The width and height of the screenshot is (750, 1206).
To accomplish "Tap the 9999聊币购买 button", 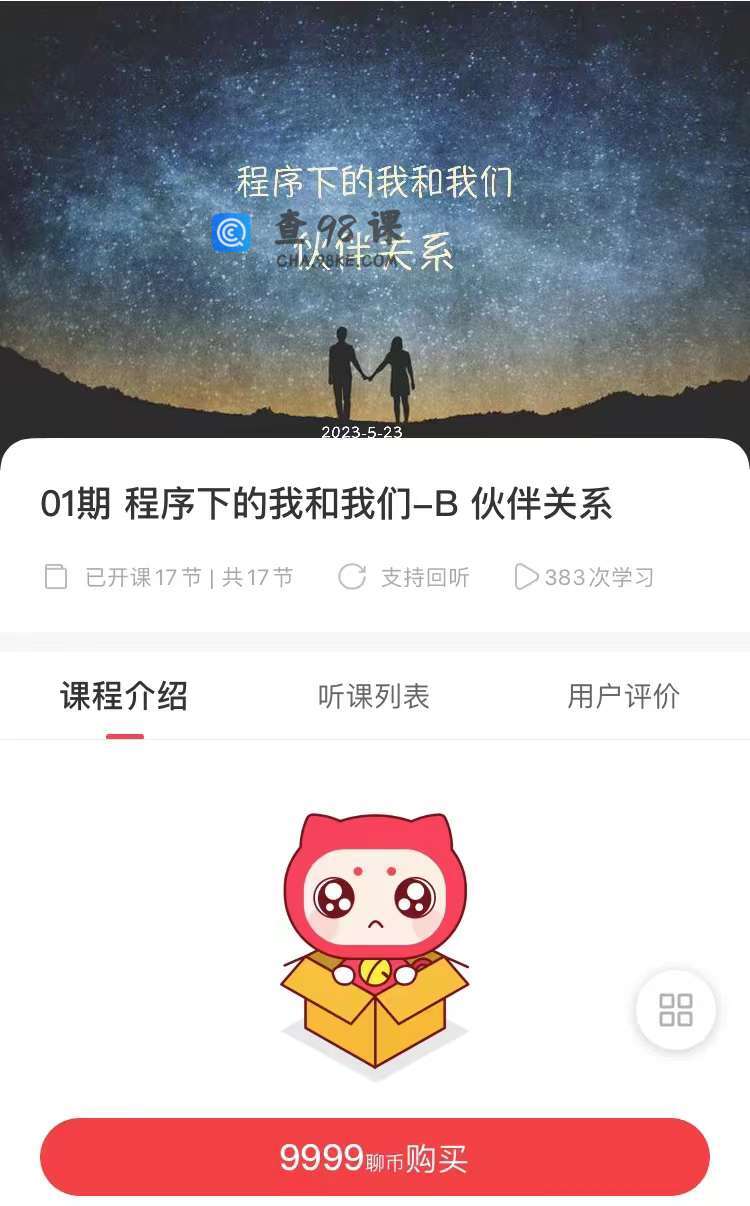I will [374, 1157].
